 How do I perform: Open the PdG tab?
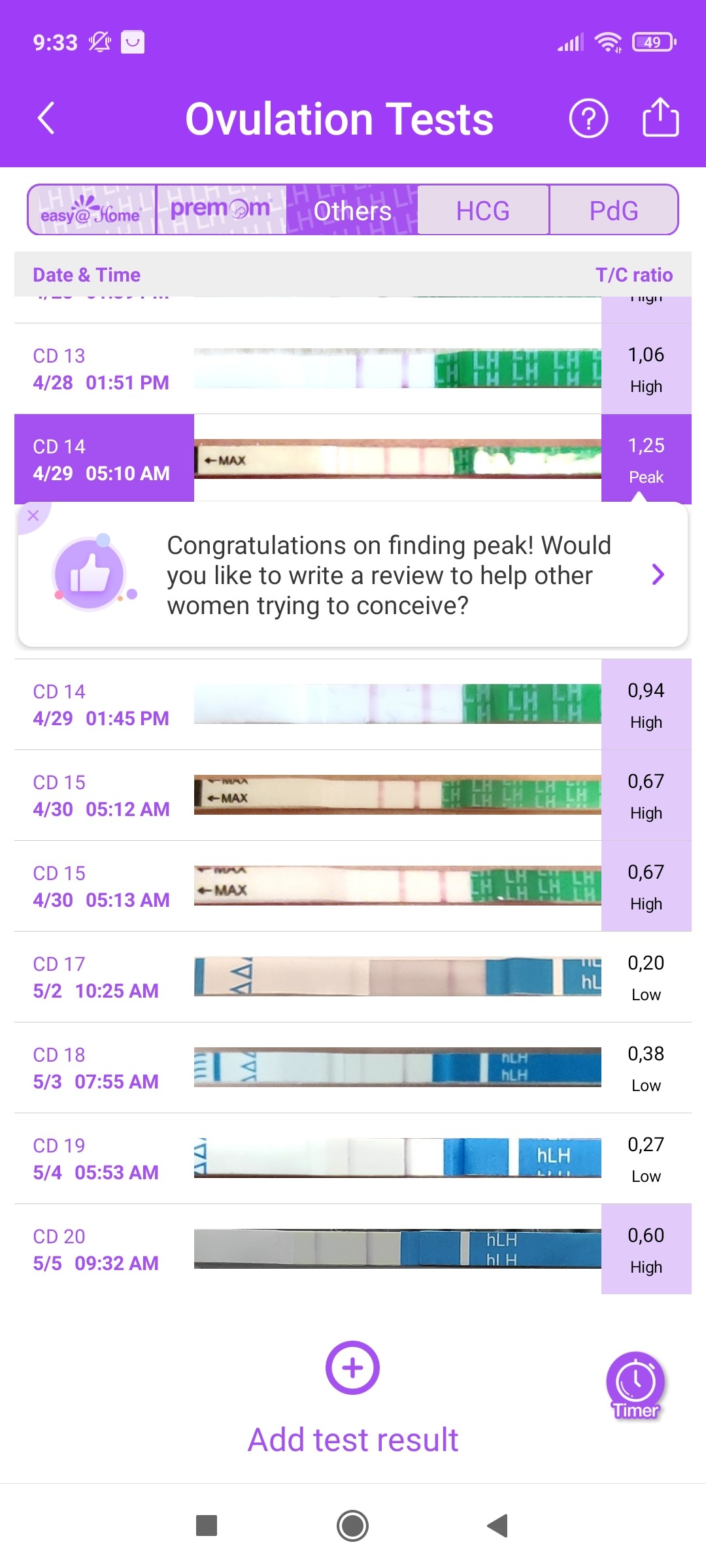[x=613, y=210]
